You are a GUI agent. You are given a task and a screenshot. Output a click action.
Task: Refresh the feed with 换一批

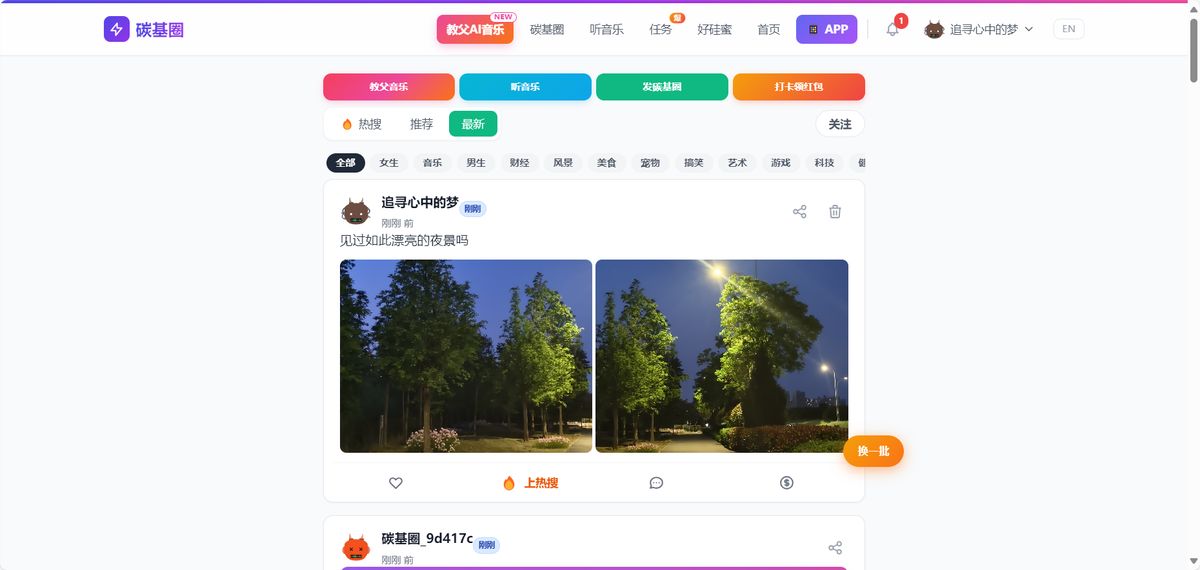pyautogui.click(x=873, y=451)
